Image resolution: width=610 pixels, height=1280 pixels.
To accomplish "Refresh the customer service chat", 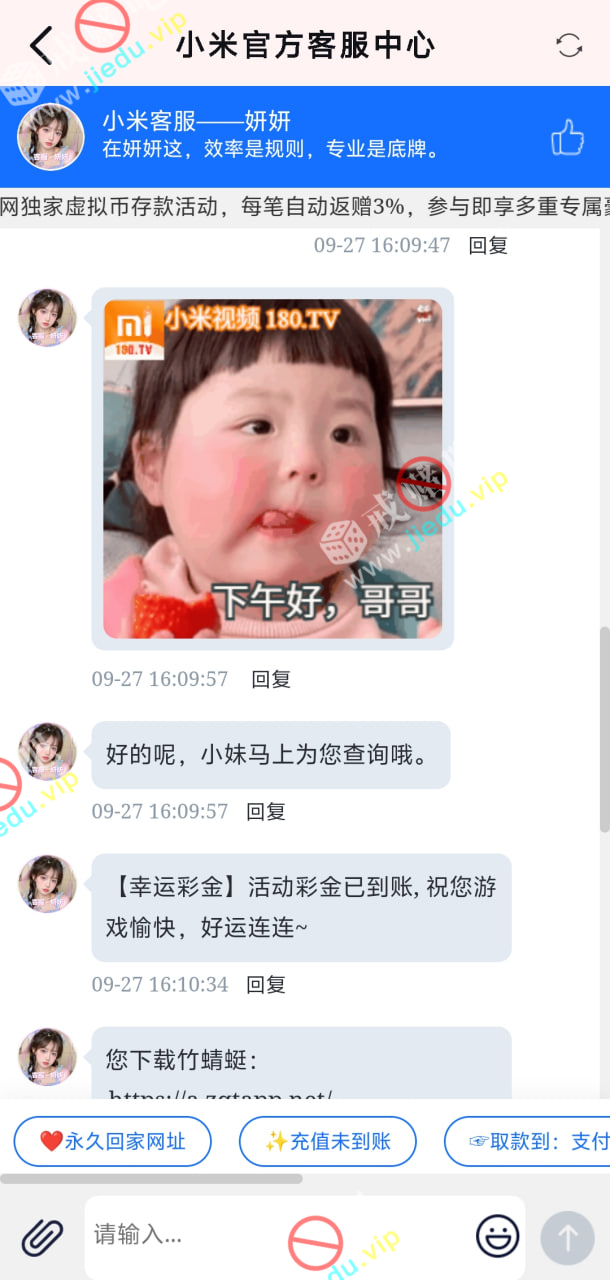I will click(569, 45).
